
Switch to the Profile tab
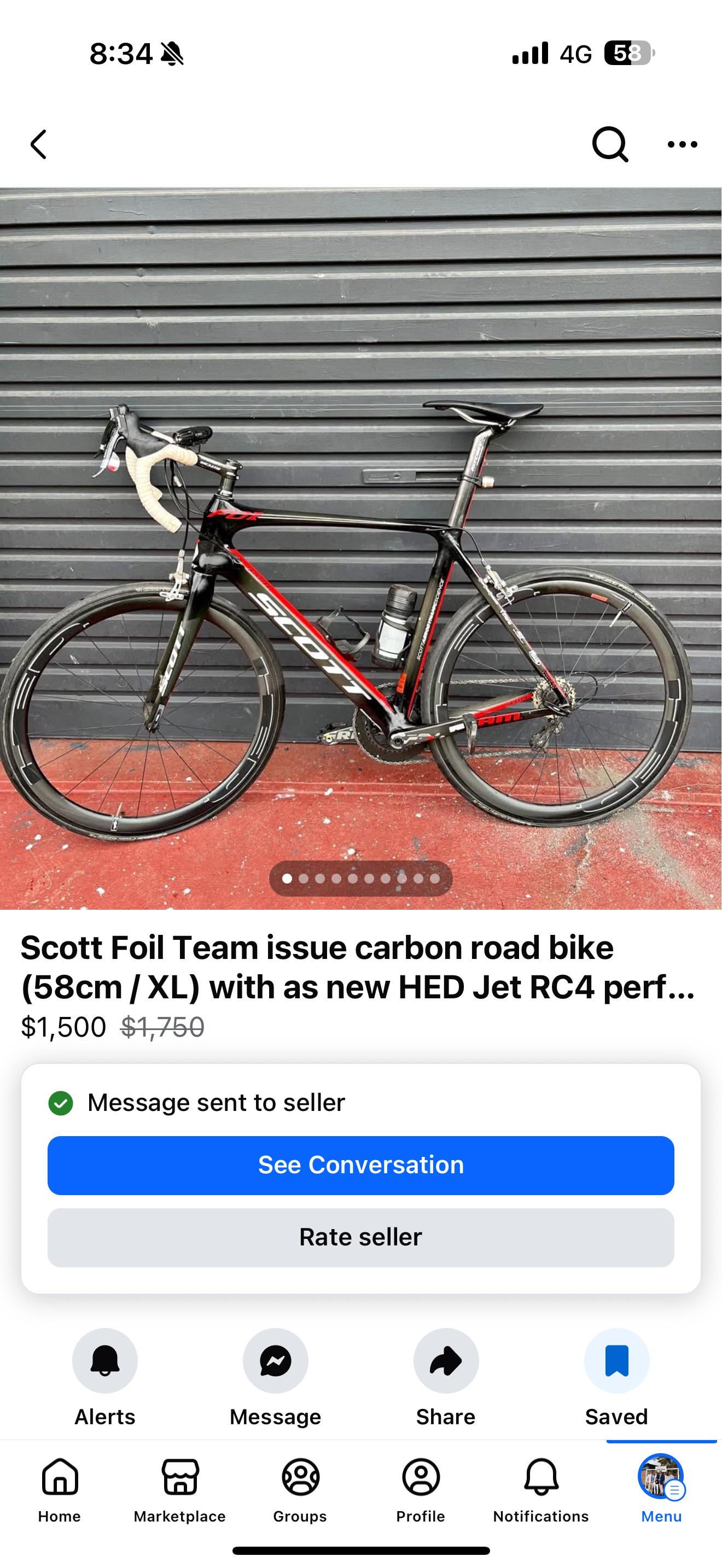tap(421, 1490)
